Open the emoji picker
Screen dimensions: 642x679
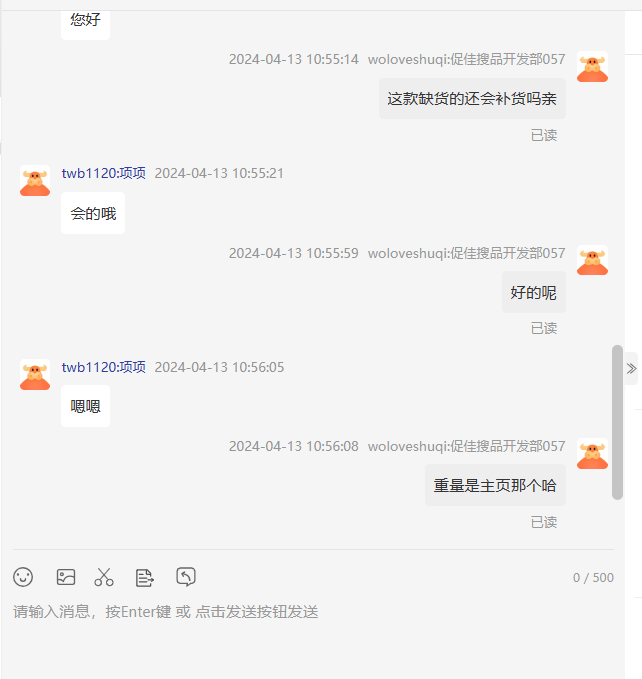pos(23,577)
